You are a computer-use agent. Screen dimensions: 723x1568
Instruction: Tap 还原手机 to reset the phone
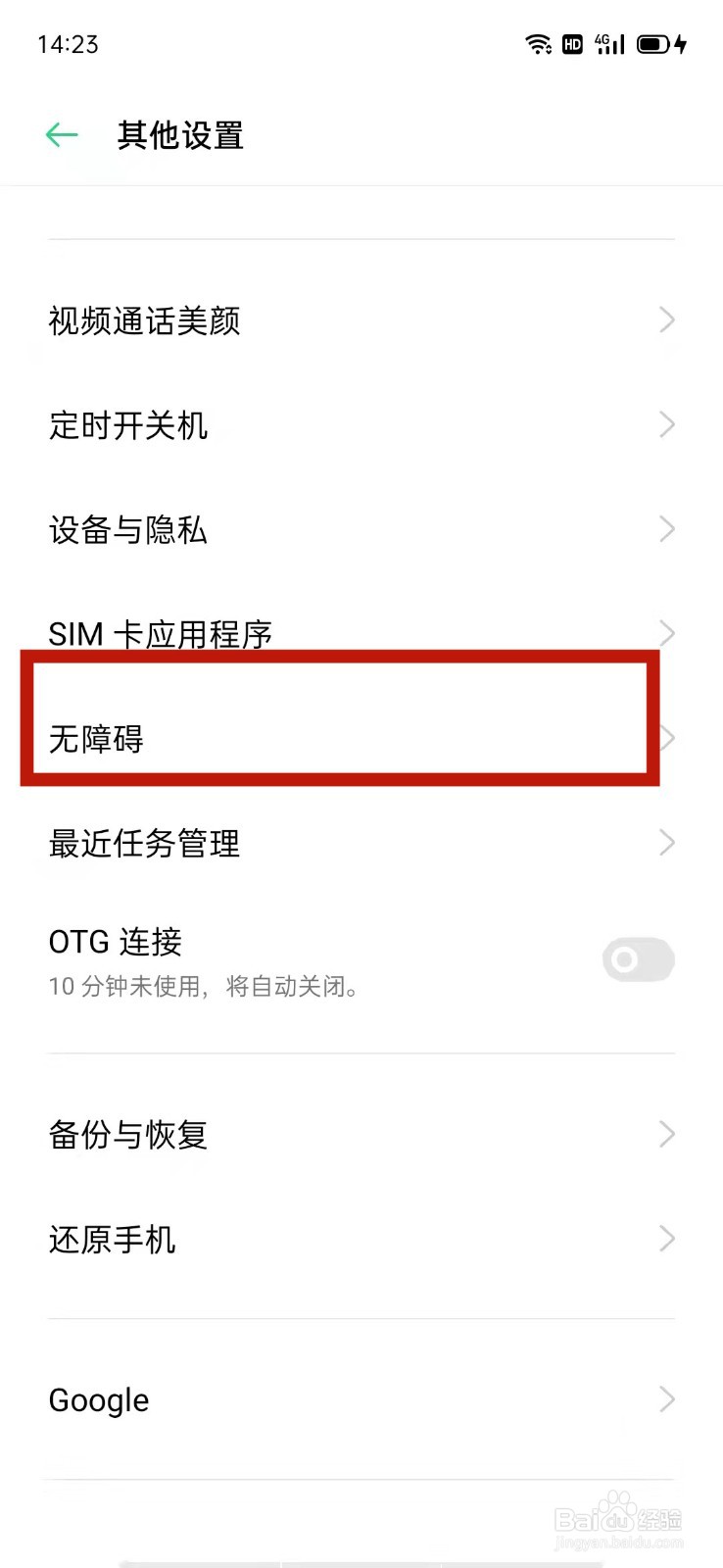[112, 1240]
